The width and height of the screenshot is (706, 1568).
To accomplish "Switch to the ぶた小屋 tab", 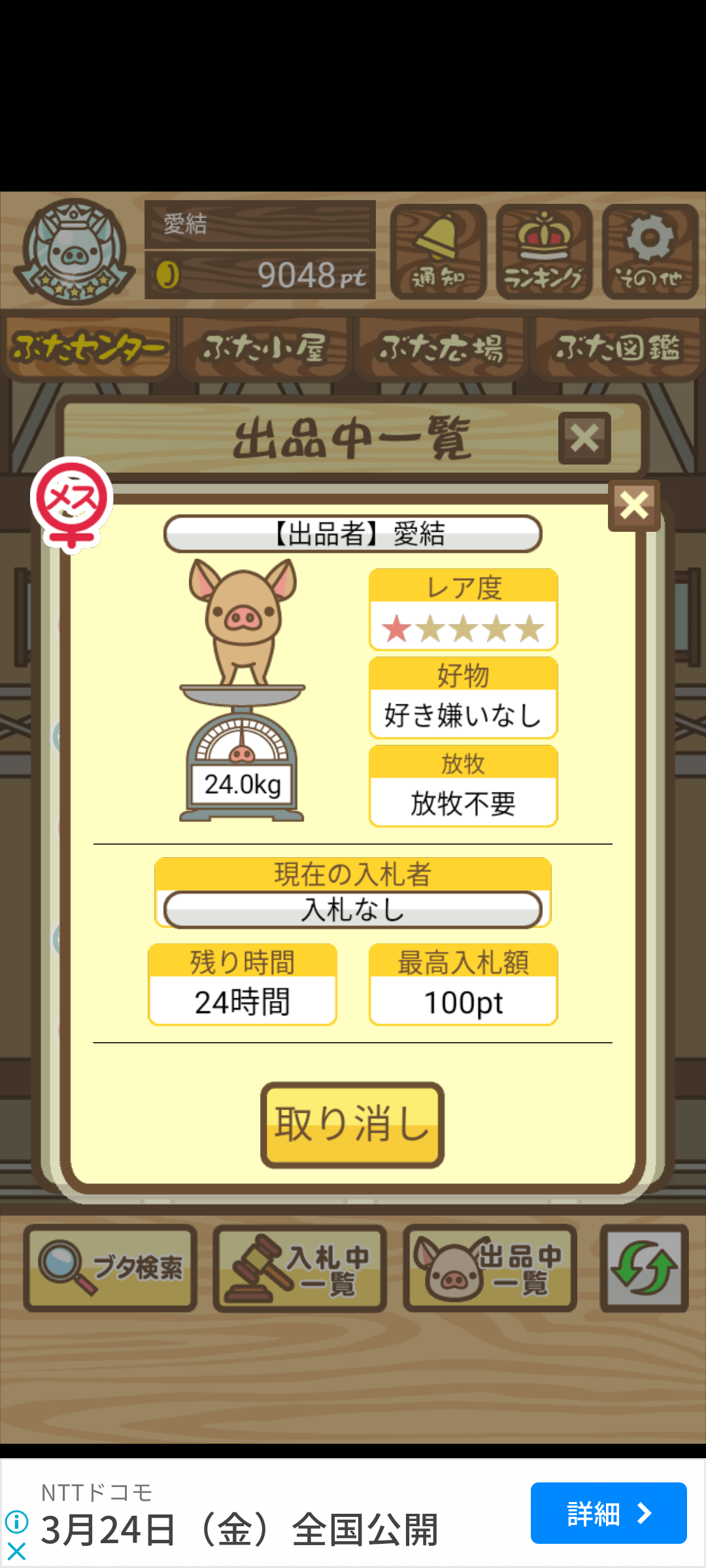I will 265,348.
